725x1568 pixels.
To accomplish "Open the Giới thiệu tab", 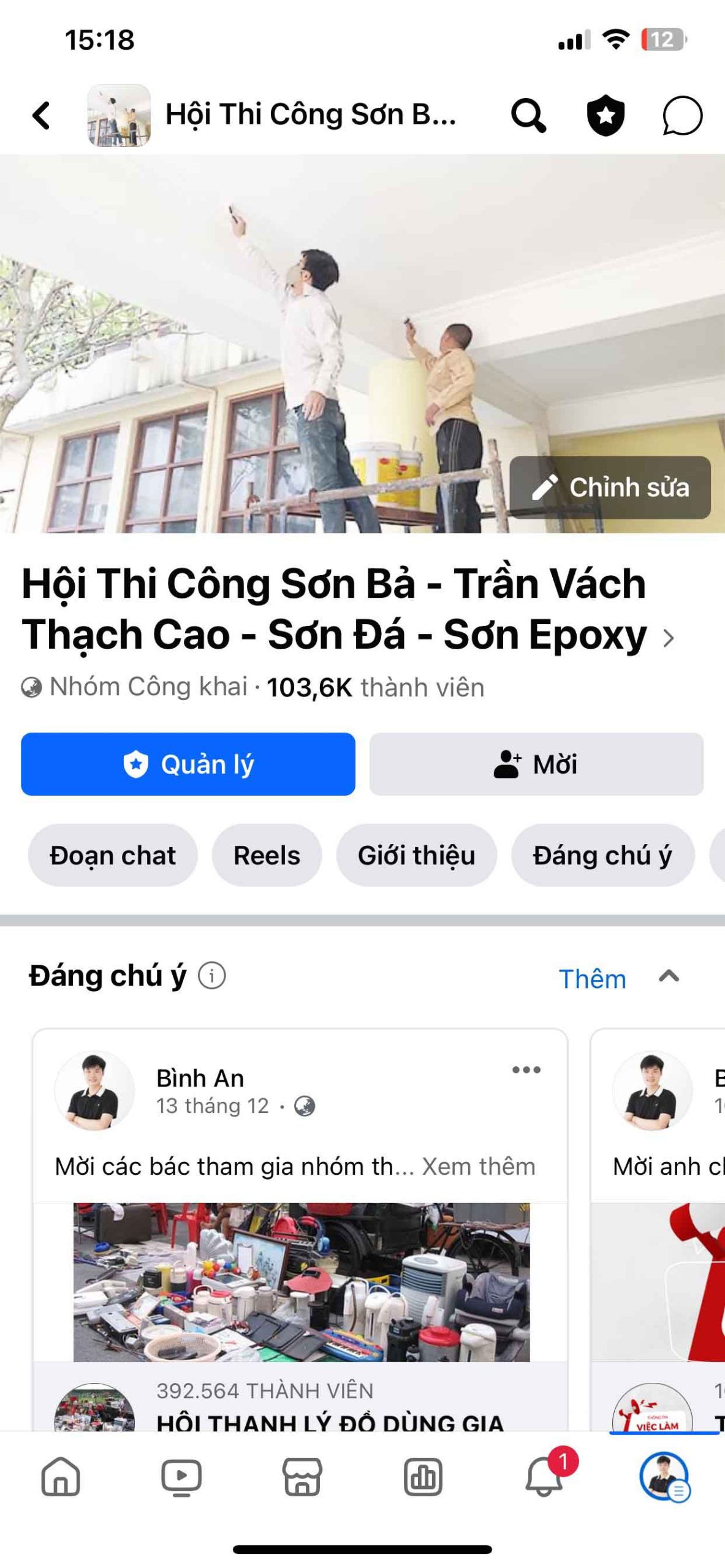I will pos(416,856).
